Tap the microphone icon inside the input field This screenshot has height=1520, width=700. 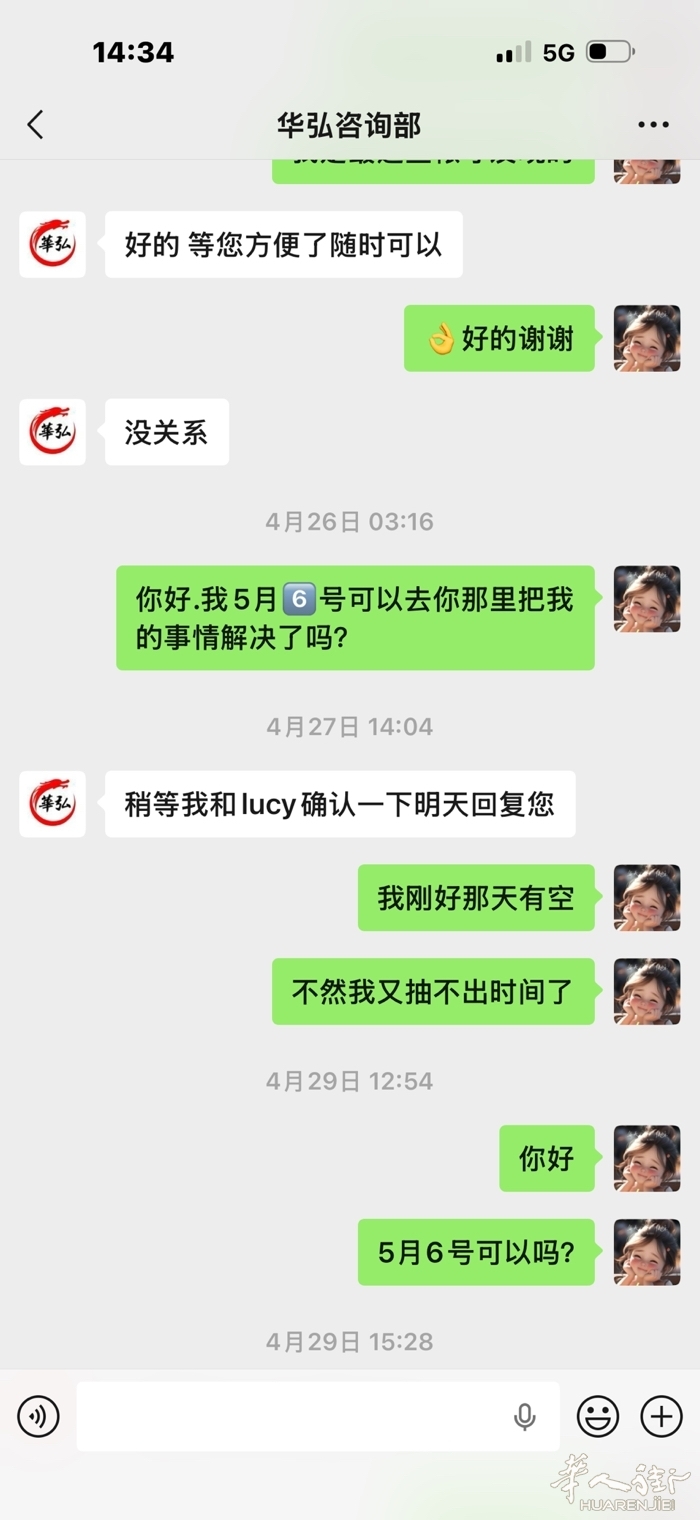[524, 1416]
